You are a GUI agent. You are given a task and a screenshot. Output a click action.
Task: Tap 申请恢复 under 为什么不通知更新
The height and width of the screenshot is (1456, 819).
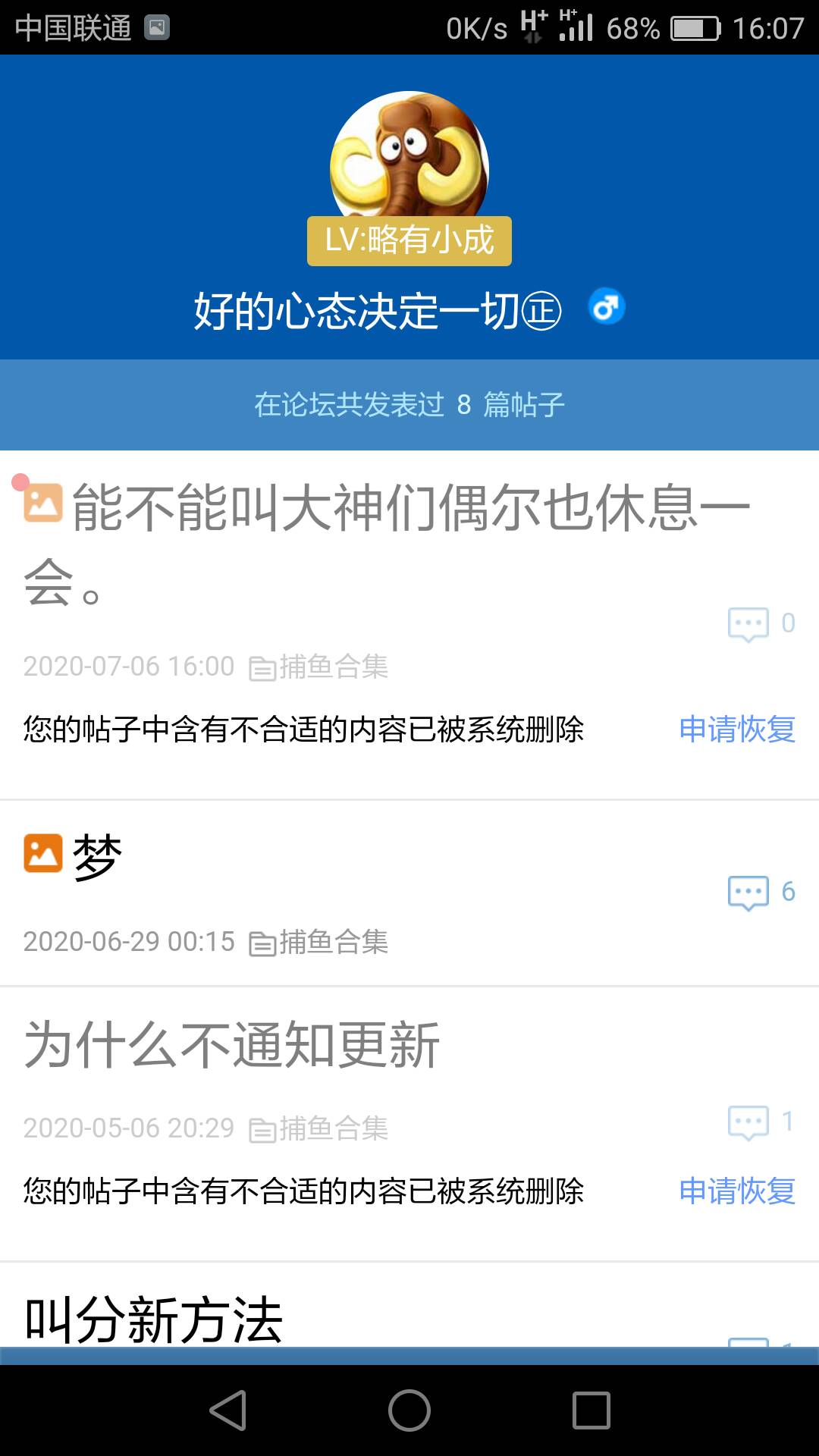[x=736, y=1192]
